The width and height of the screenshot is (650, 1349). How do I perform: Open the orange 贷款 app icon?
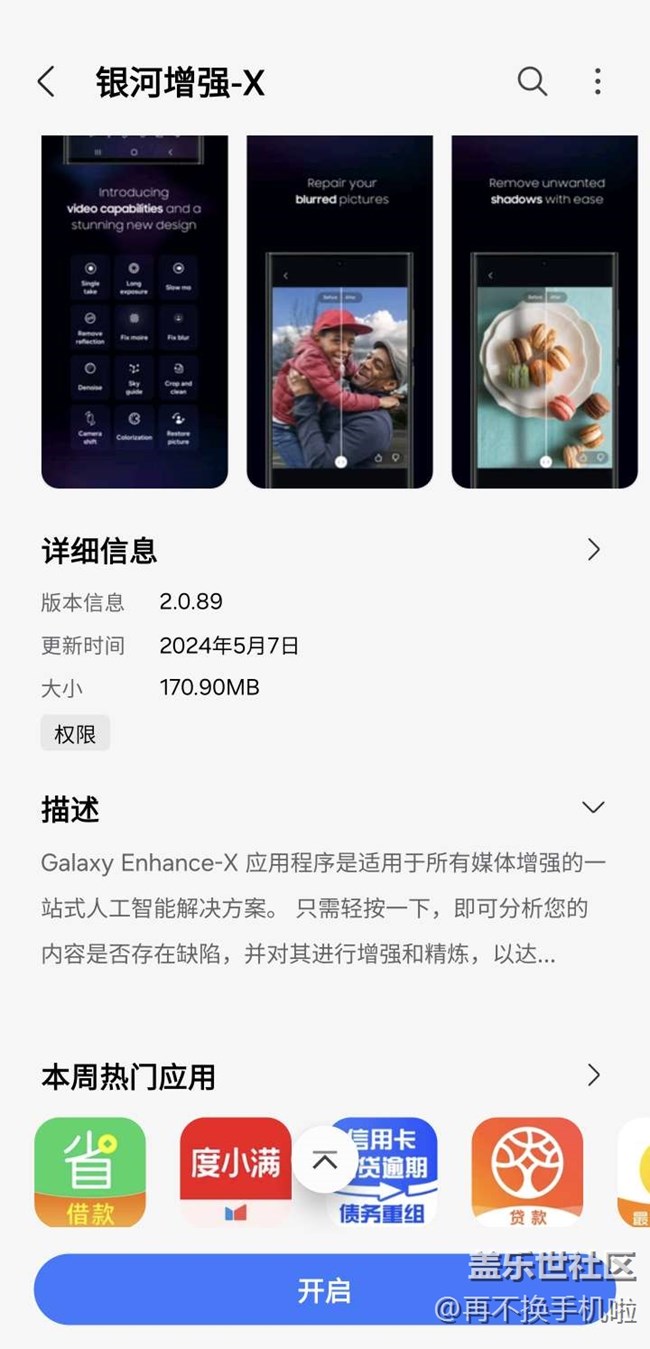click(x=527, y=1172)
